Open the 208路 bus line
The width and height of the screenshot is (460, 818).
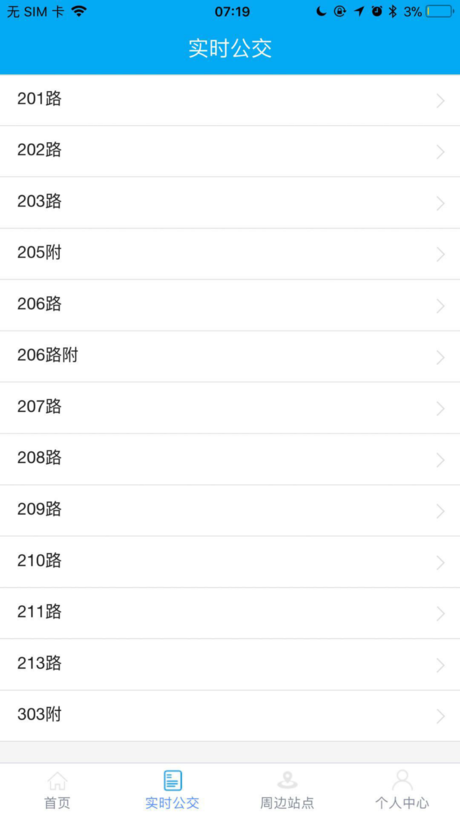coord(230,459)
